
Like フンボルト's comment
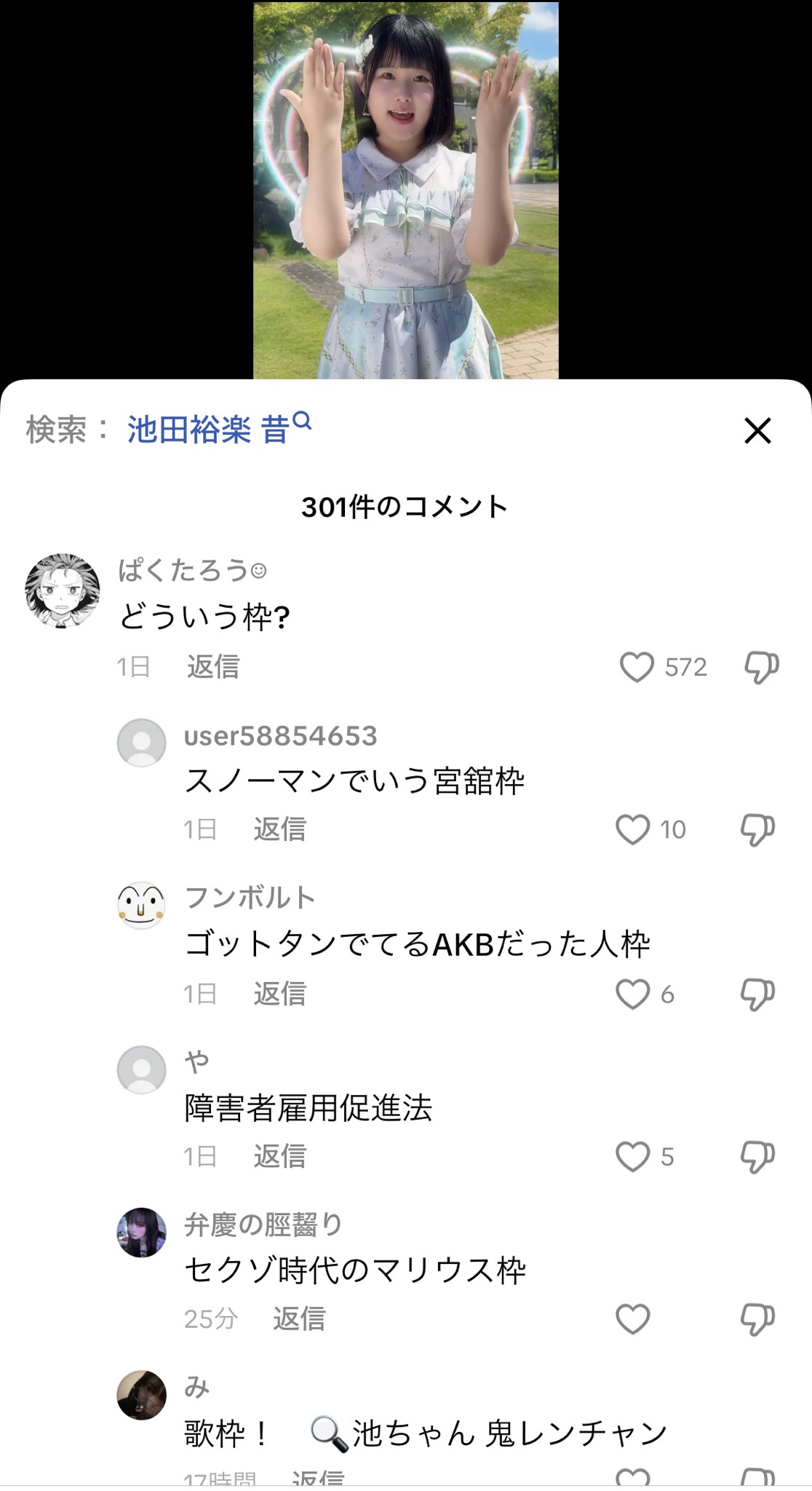tap(632, 994)
